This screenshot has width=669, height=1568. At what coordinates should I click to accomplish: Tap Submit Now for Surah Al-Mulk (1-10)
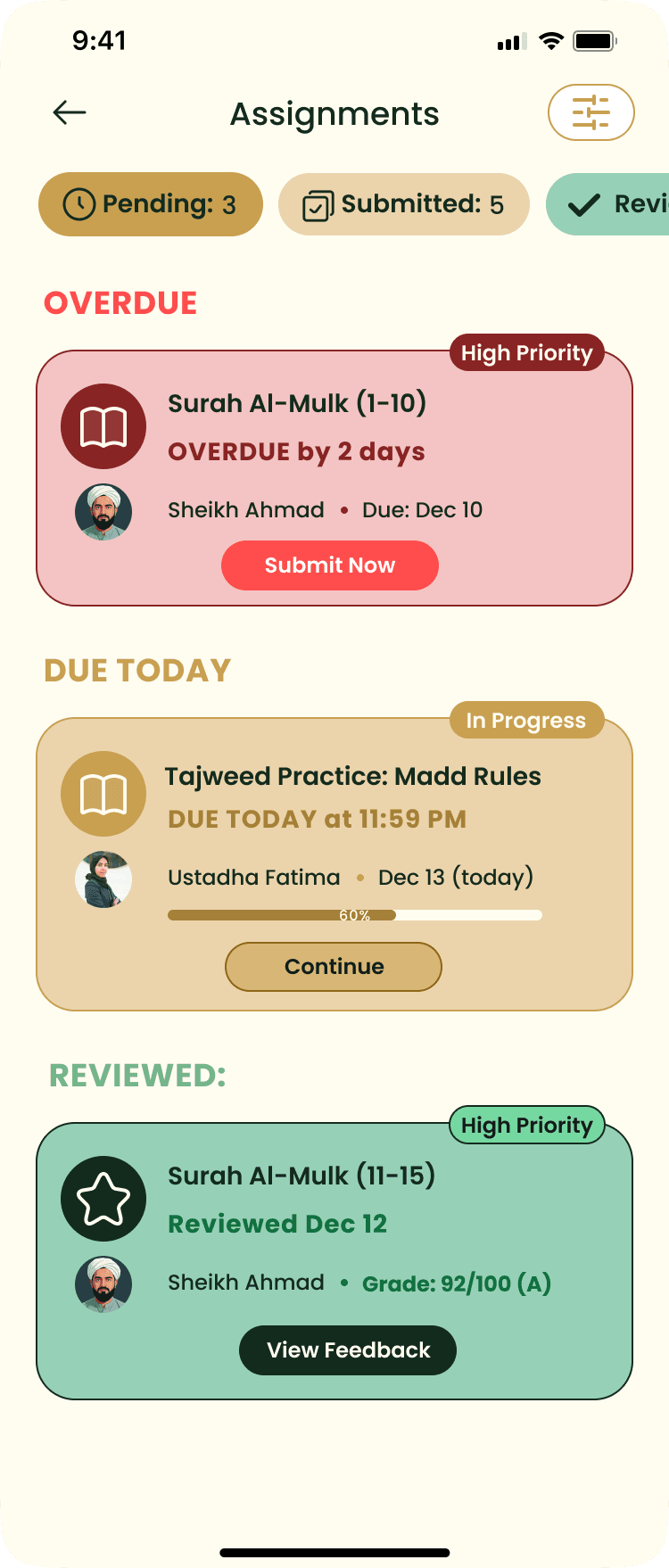click(330, 565)
